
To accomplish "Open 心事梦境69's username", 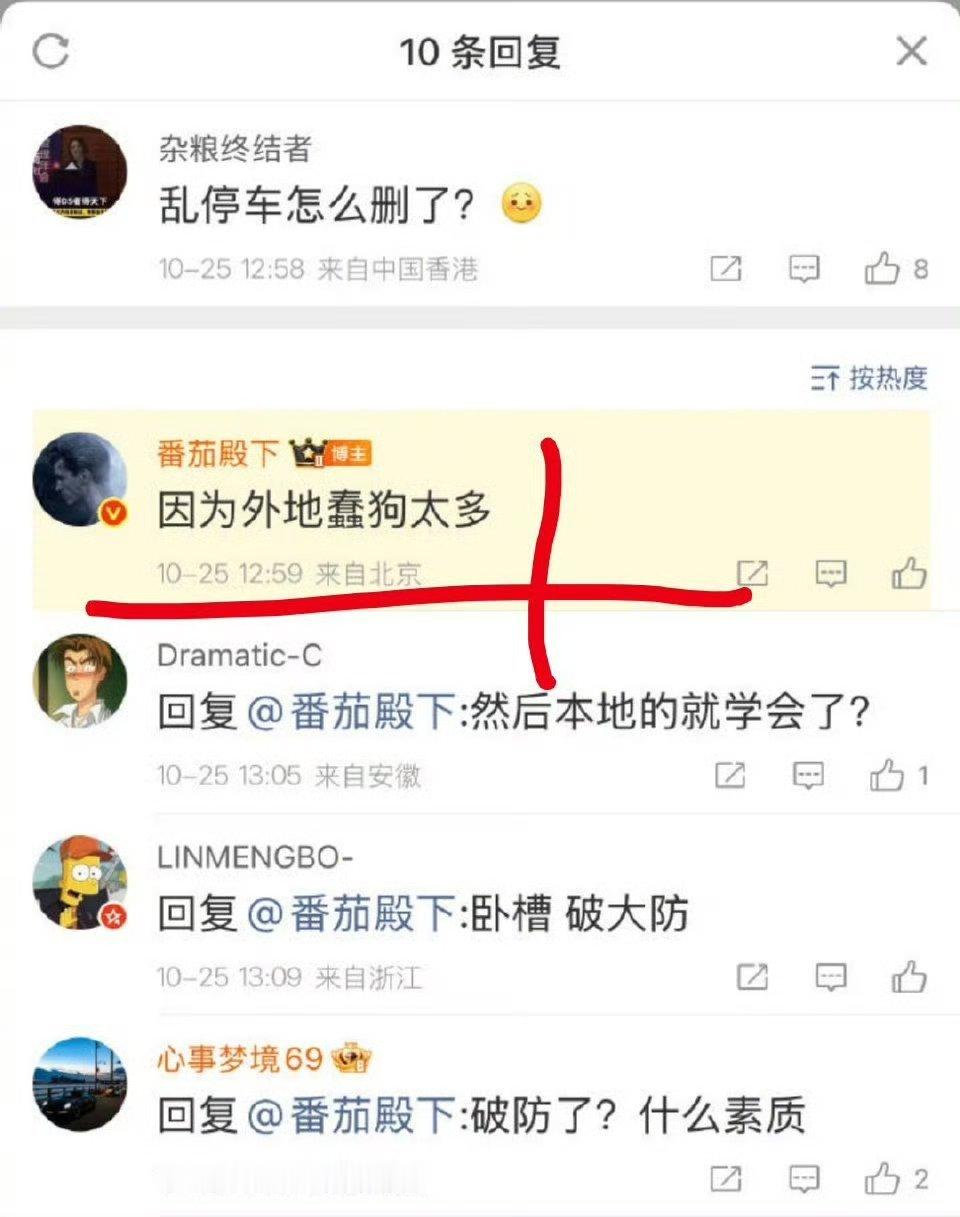I will 240,1059.
